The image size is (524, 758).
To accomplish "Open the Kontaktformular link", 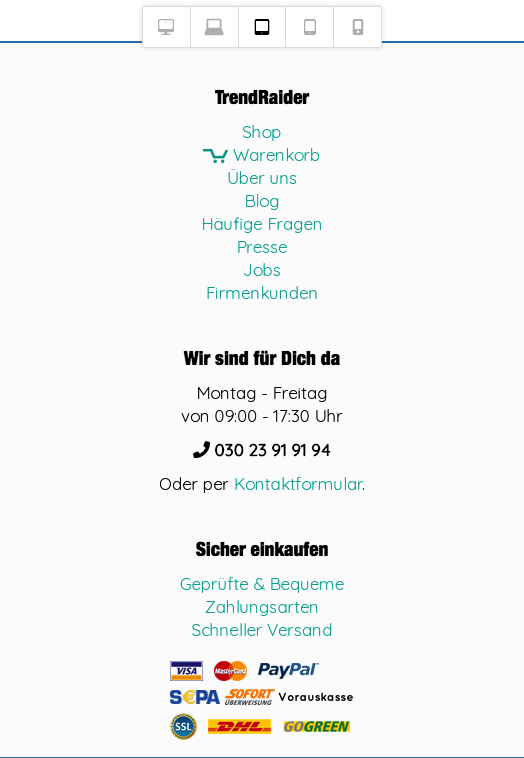I will [x=298, y=484].
